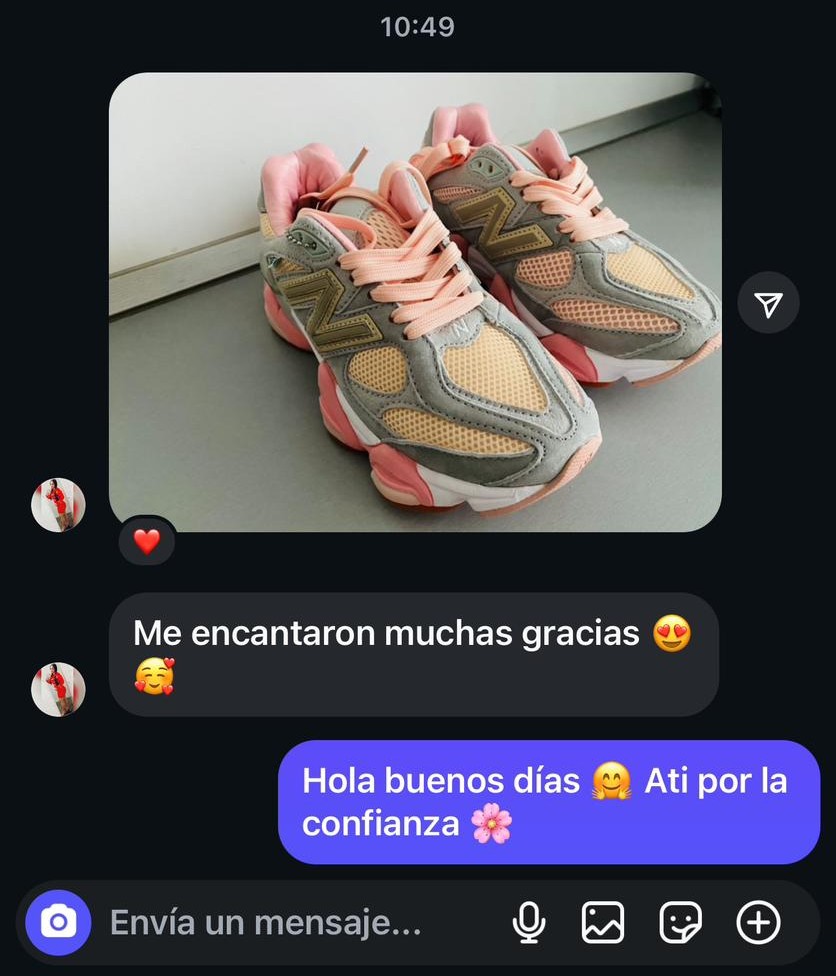Open the sticker picker
Viewport: 836px width, 976px height.
[680, 922]
